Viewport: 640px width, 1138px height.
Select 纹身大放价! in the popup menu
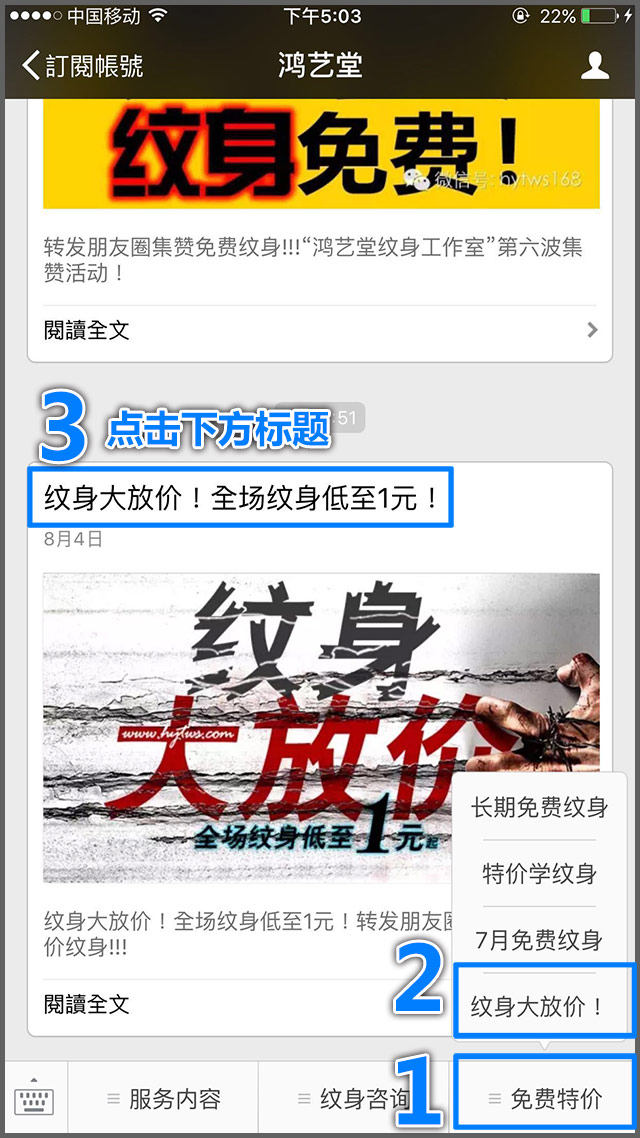(540, 1005)
